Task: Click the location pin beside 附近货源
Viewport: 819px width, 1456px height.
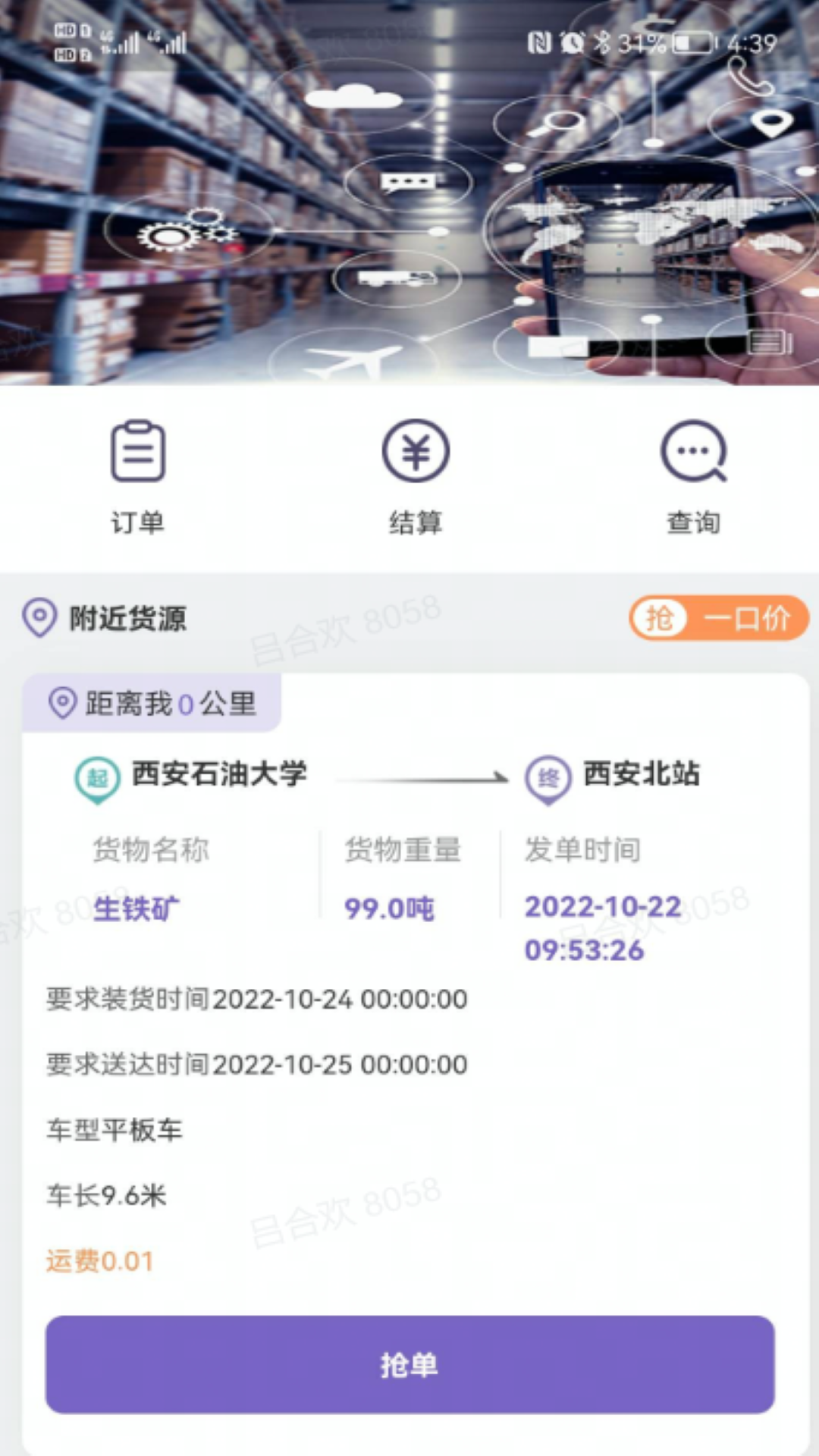Action: (x=38, y=617)
